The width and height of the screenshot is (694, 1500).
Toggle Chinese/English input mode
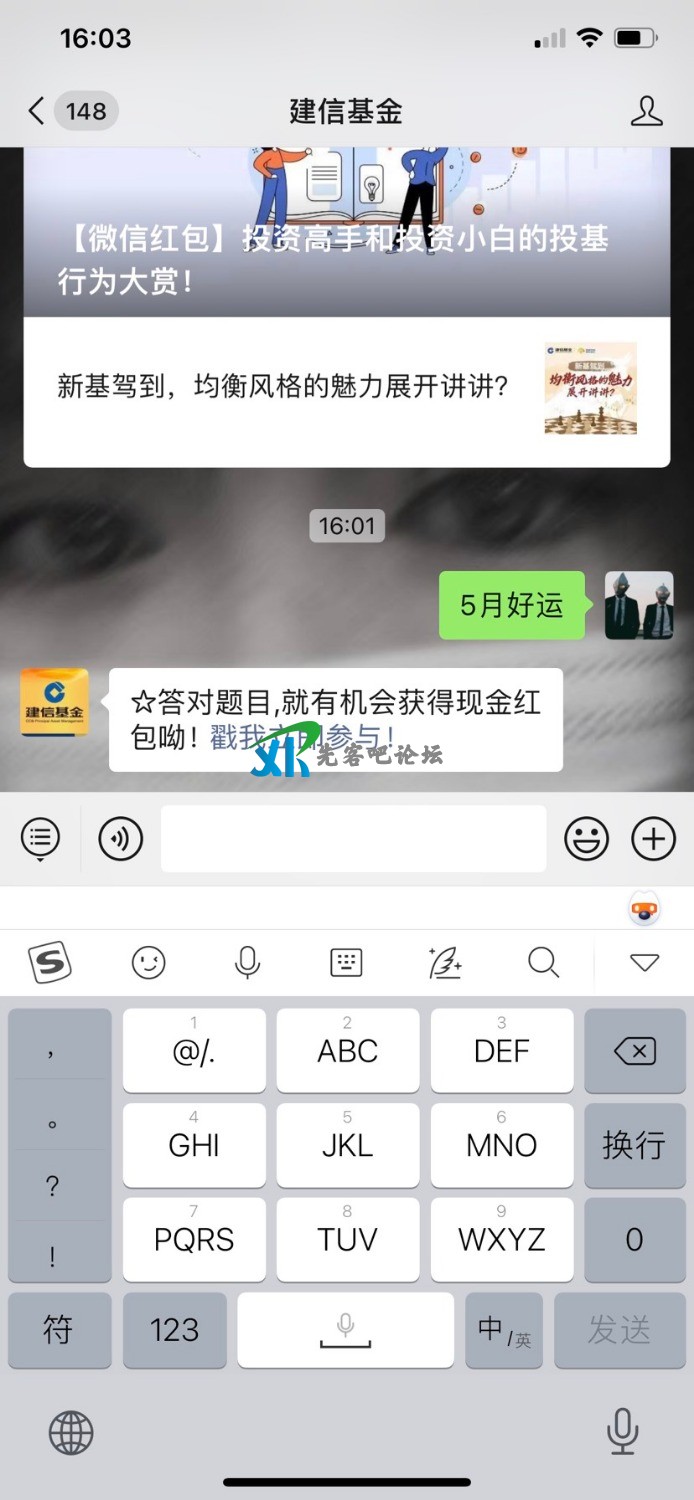point(504,1330)
